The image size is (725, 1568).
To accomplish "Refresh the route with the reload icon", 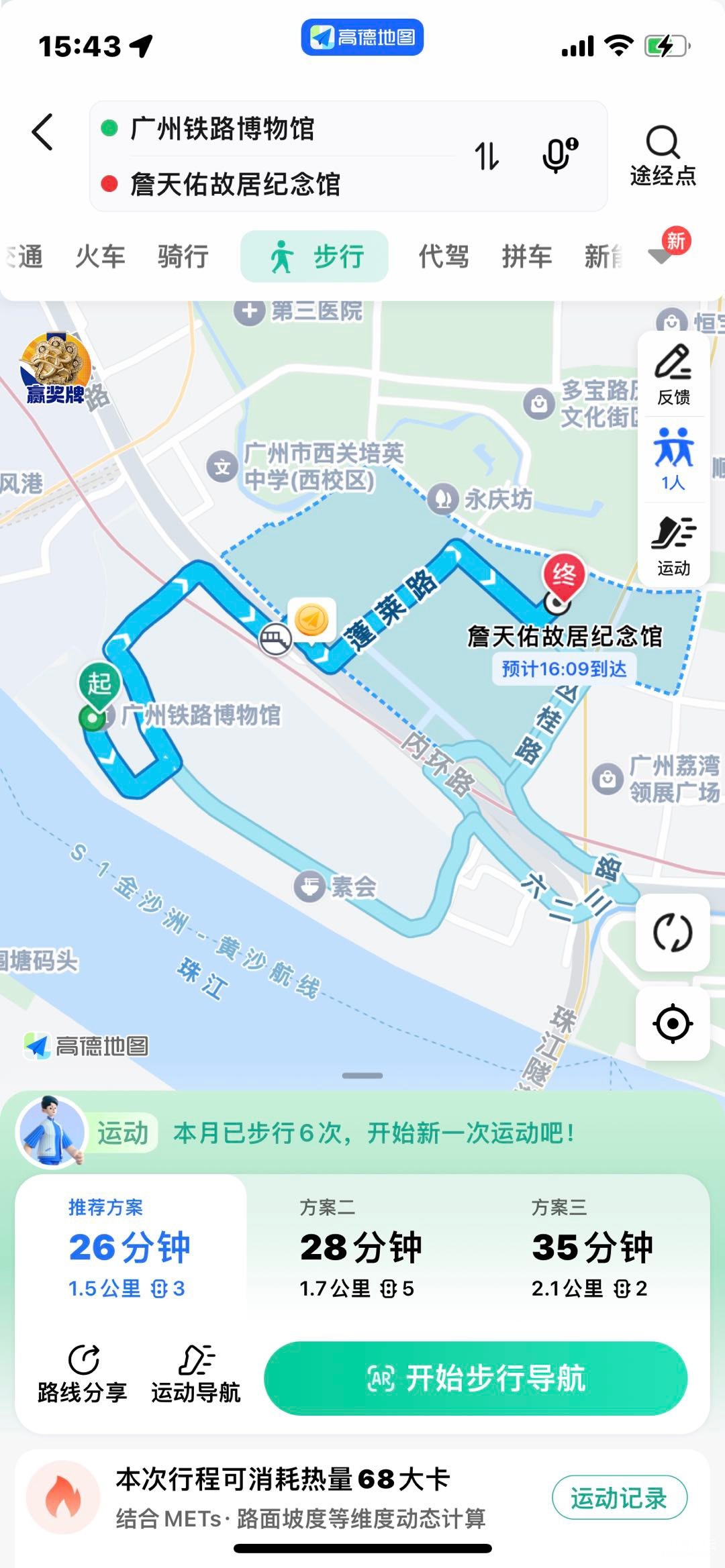I will [x=673, y=932].
